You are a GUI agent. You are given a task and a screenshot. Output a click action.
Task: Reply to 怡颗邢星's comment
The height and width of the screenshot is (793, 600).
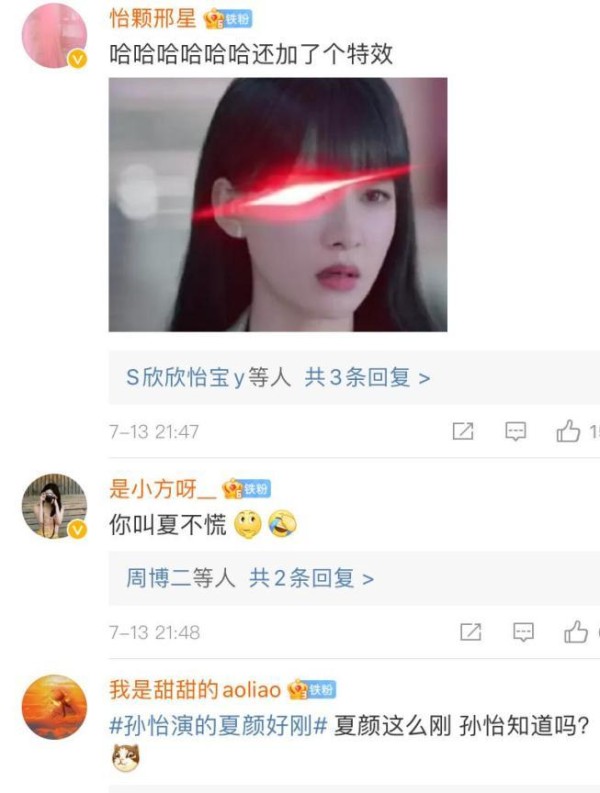(515, 431)
